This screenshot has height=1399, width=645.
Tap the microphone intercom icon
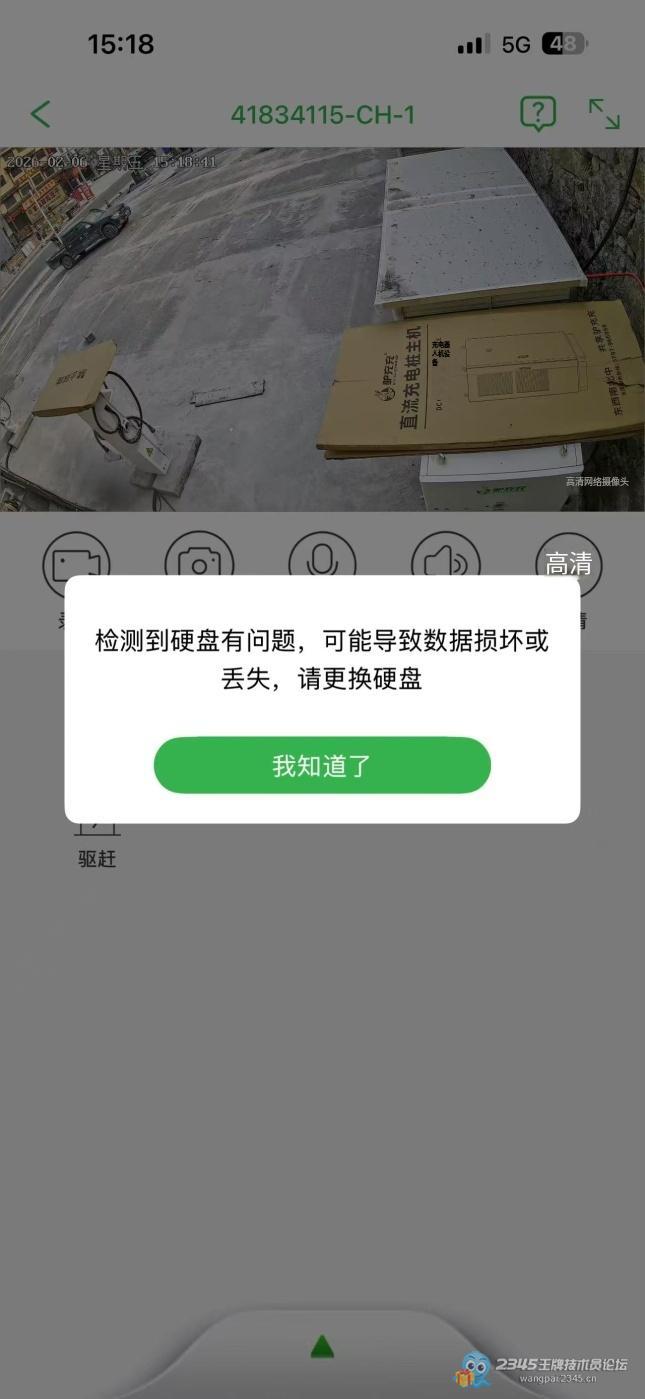(322, 562)
